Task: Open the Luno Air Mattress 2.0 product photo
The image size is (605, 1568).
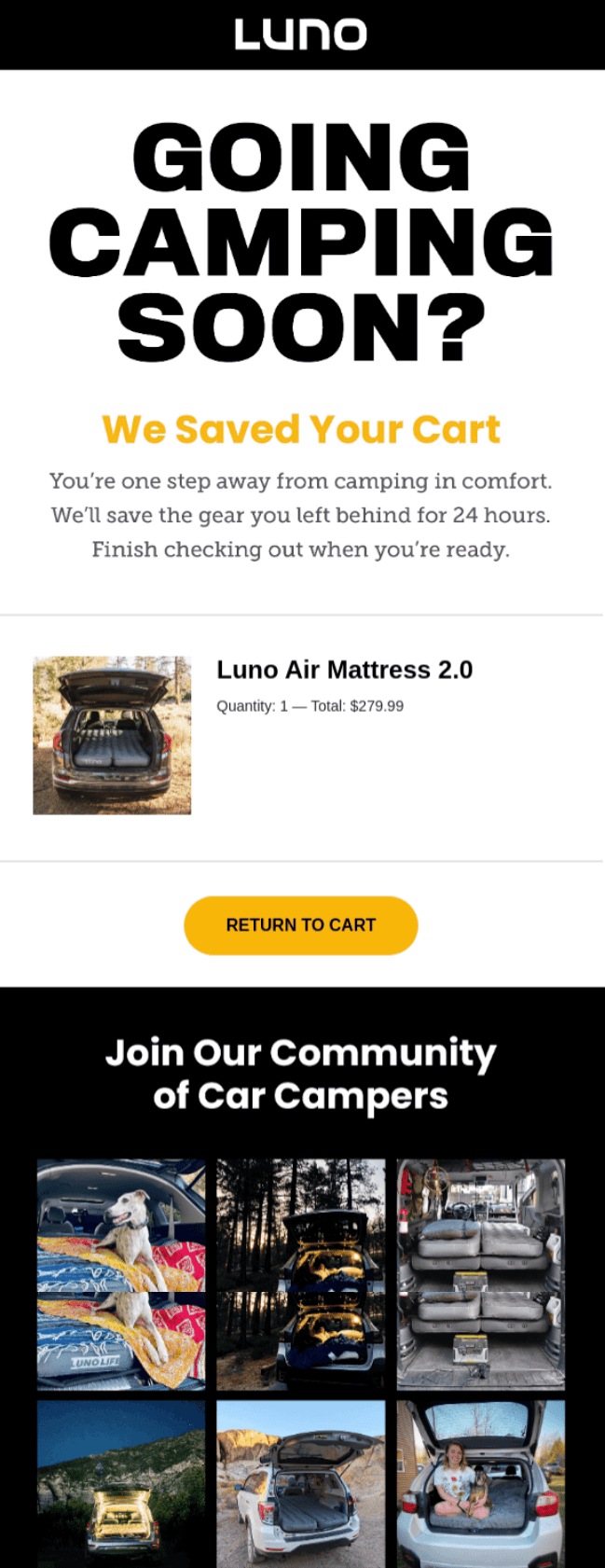Action: 112,735
